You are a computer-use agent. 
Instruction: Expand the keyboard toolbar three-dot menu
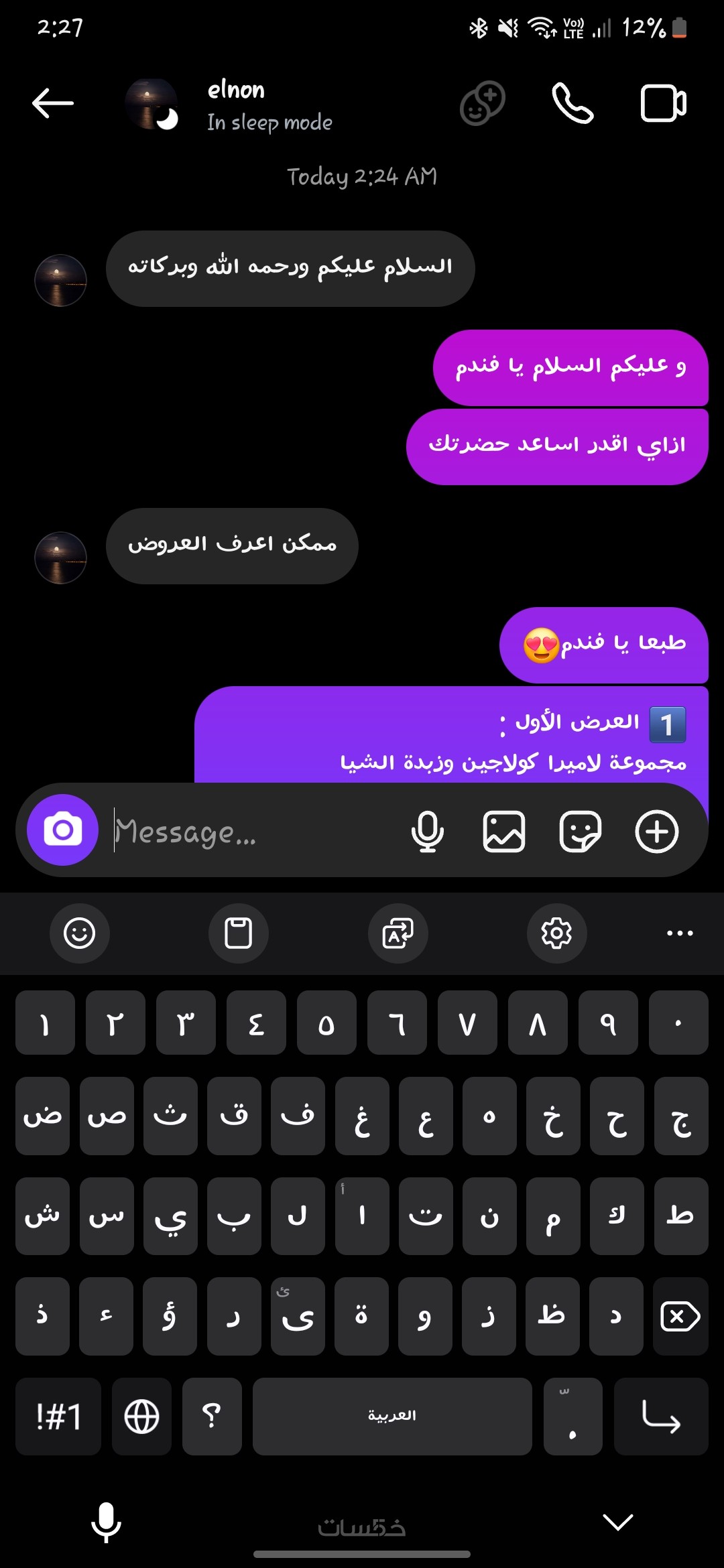[x=680, y=933]
